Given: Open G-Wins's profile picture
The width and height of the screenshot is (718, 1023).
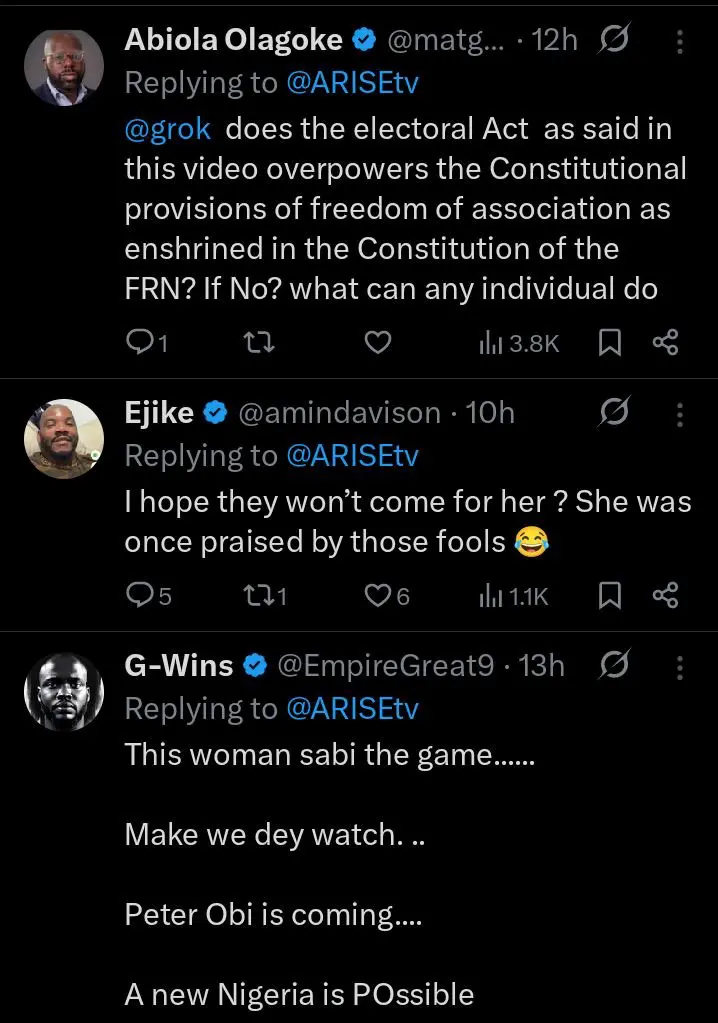Looking at the screenshot, I should point(63,692).
